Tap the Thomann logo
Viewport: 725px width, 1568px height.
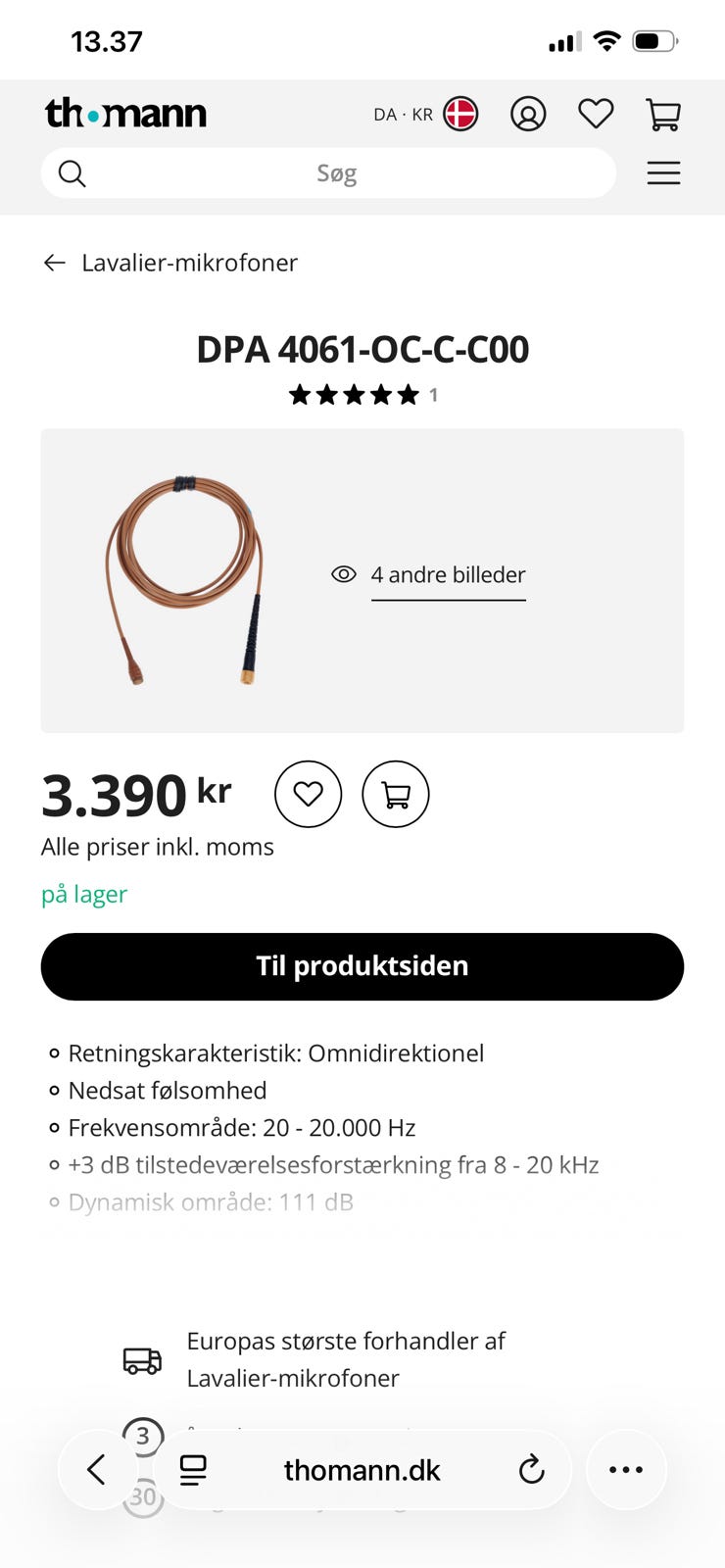126,113
